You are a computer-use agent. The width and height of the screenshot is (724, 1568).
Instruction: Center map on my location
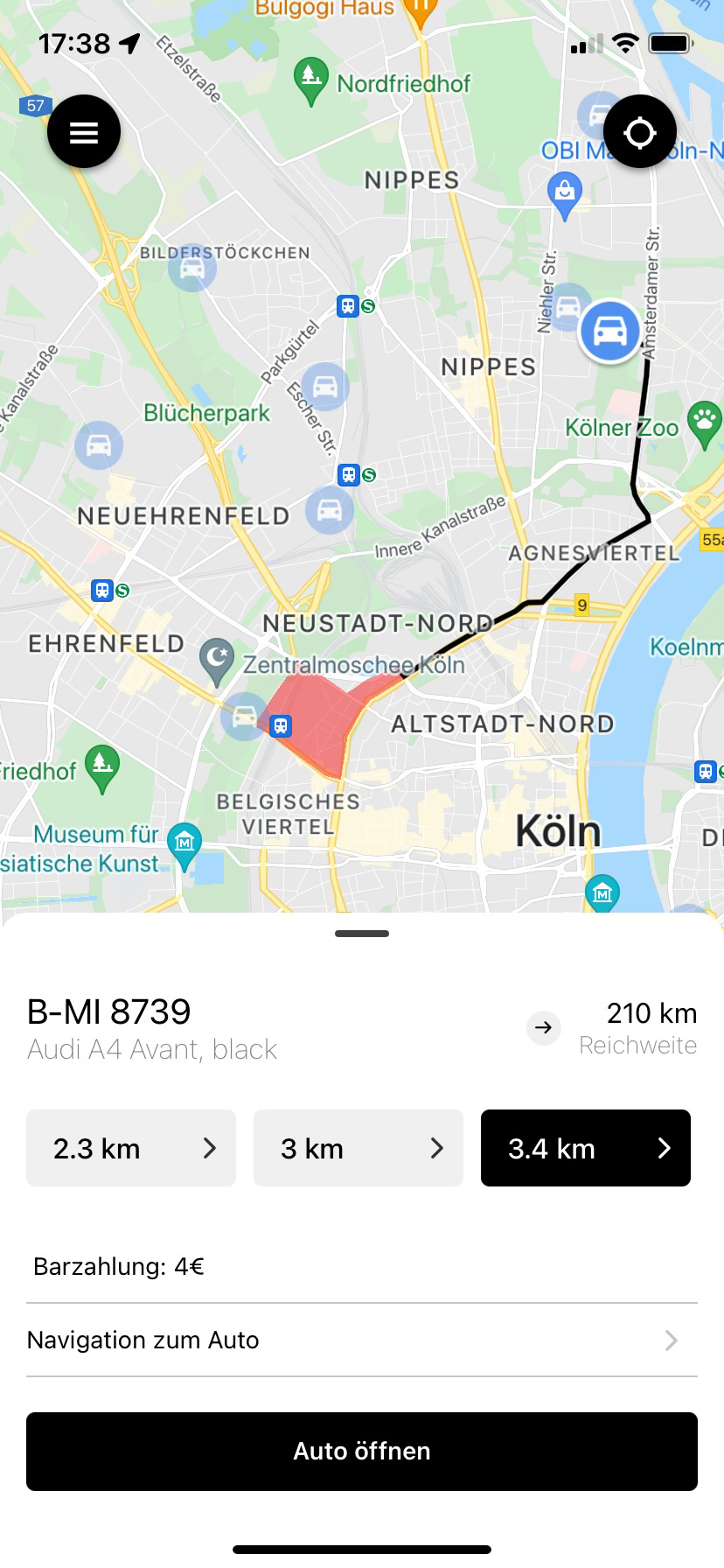[640, 132]
